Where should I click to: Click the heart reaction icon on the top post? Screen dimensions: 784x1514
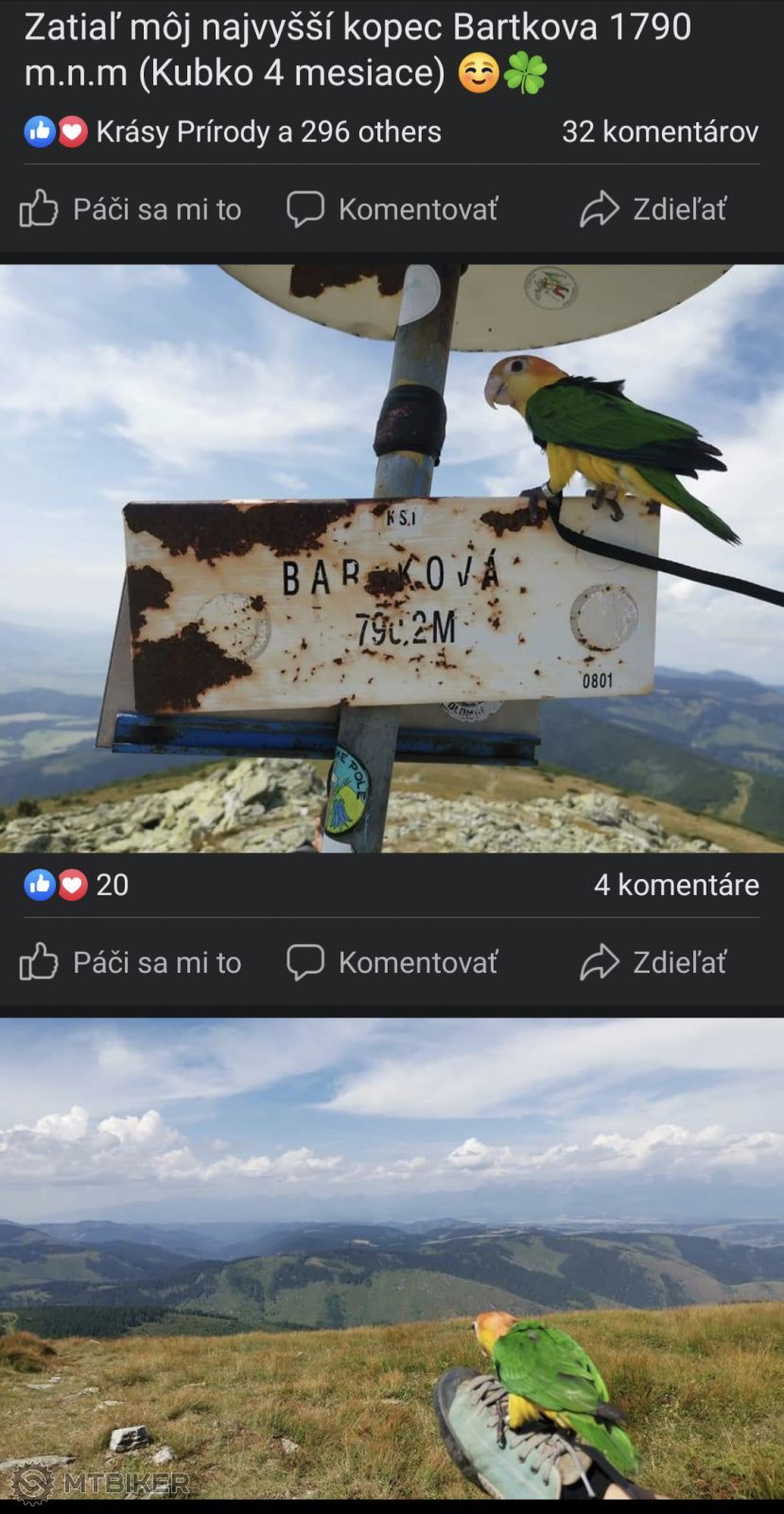(x=71, y=132)
